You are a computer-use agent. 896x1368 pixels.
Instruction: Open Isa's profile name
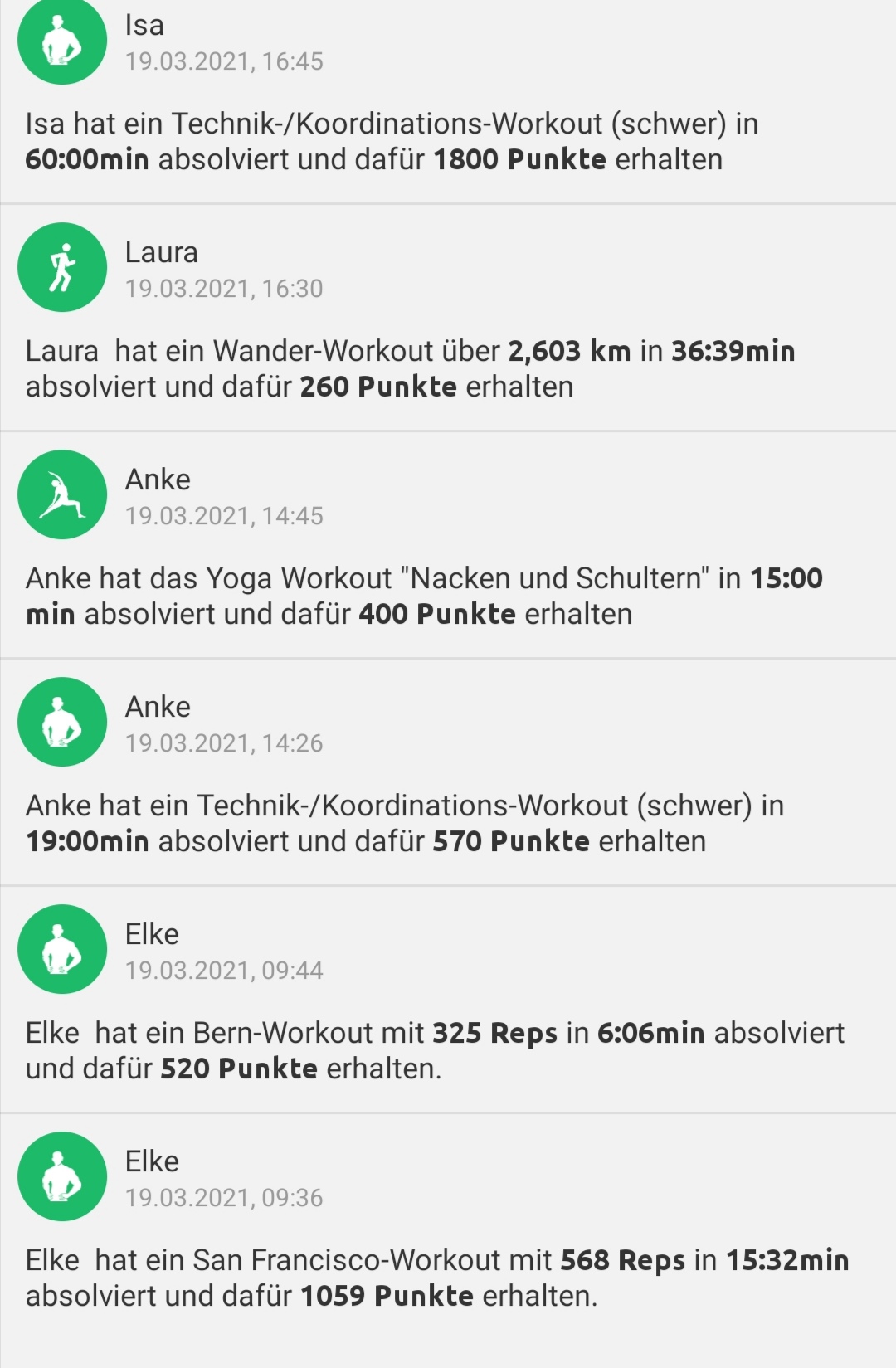coord(143,25)
